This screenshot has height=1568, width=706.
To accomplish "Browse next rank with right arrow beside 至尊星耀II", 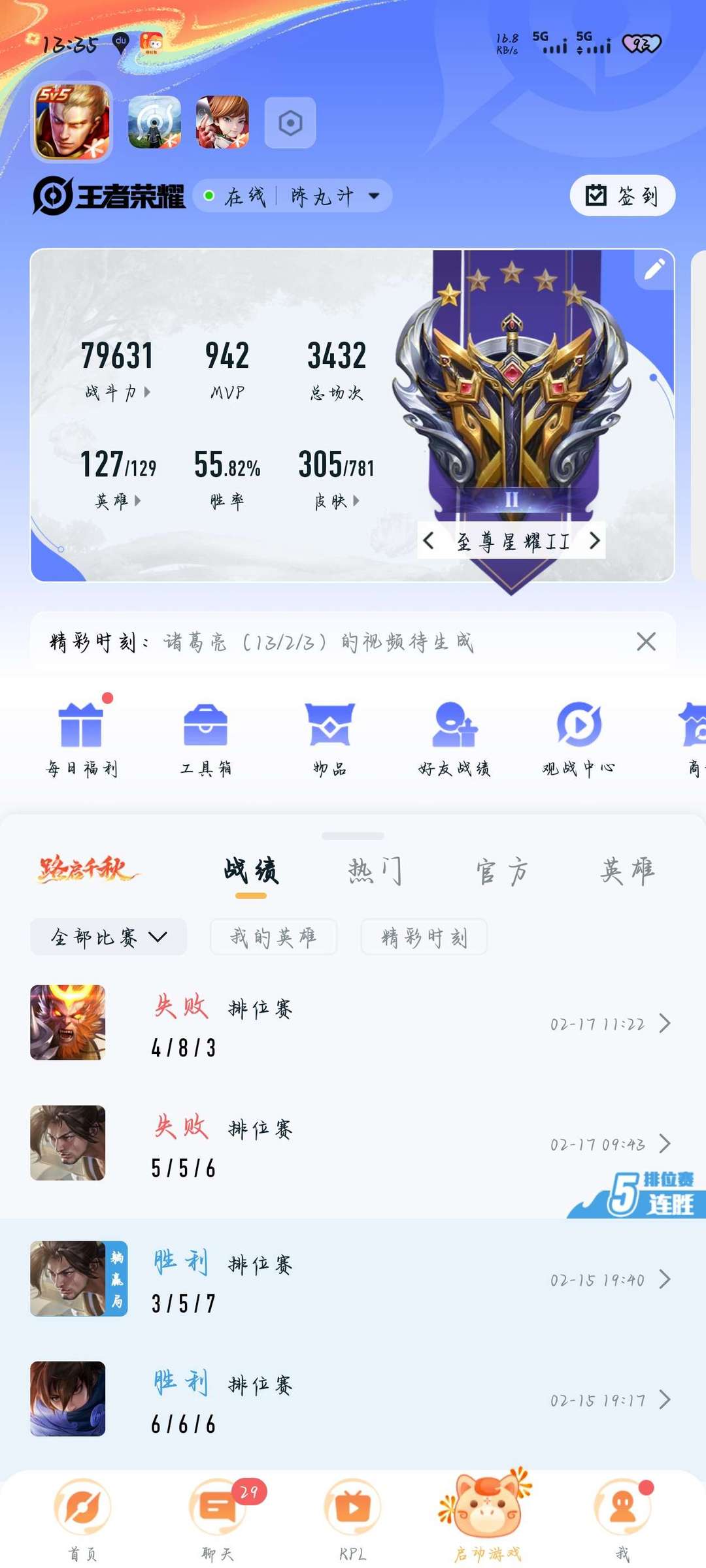I will point(594,541).
